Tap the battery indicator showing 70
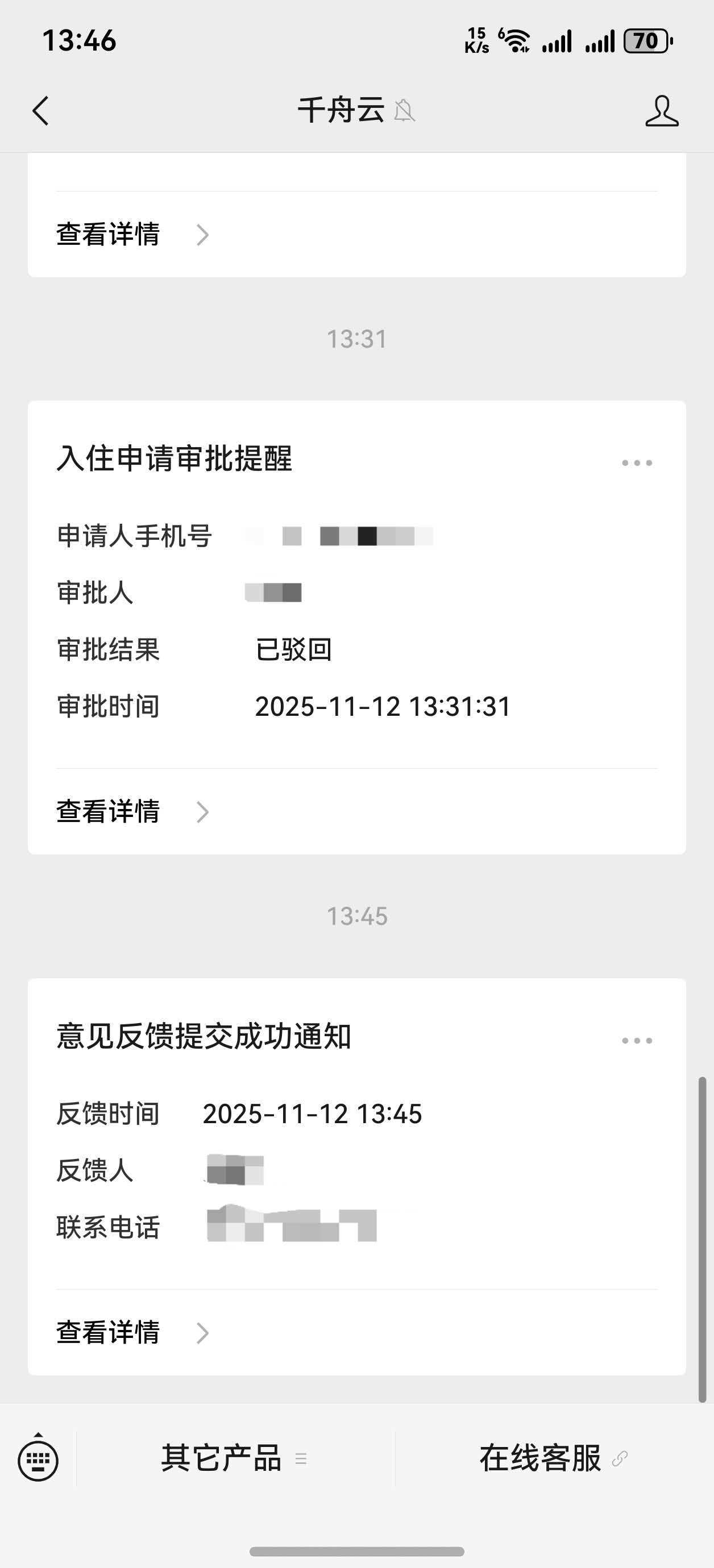The width and height of the screenshot is (714, 1568). 645,40
